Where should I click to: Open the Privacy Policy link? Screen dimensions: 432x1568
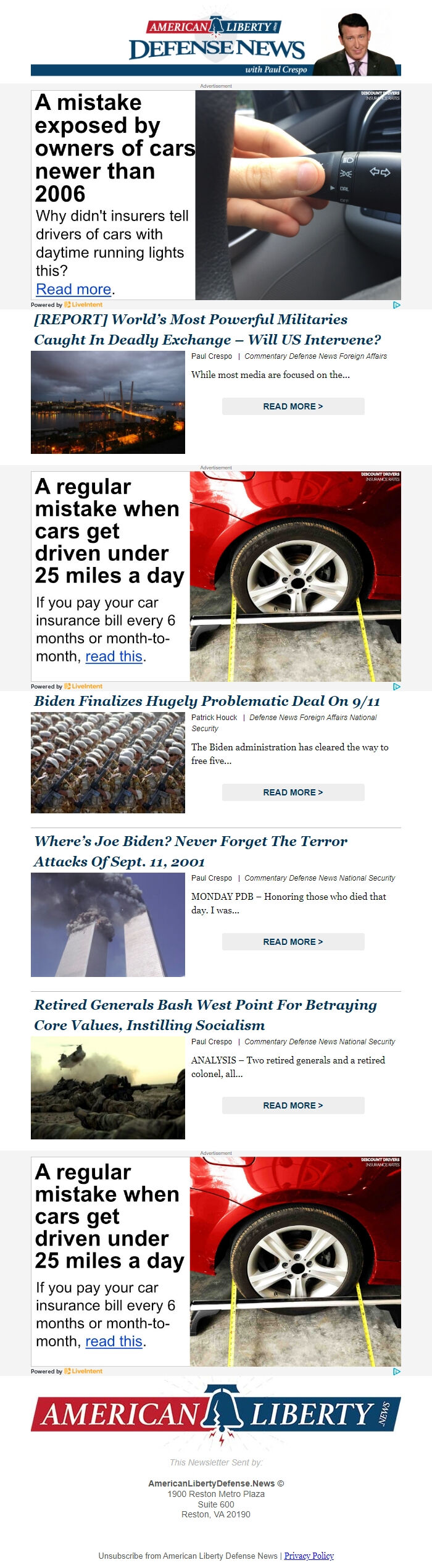(309, 1556)
